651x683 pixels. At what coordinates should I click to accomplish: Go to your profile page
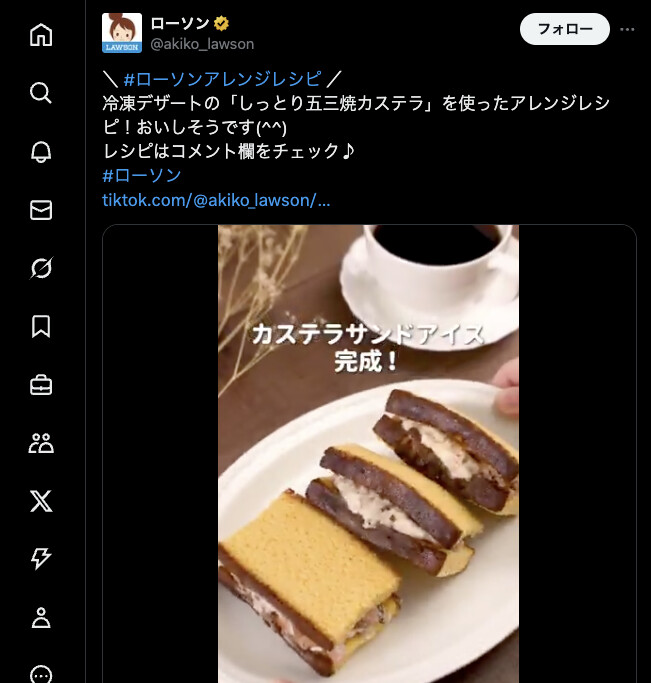tap(41, 618)
